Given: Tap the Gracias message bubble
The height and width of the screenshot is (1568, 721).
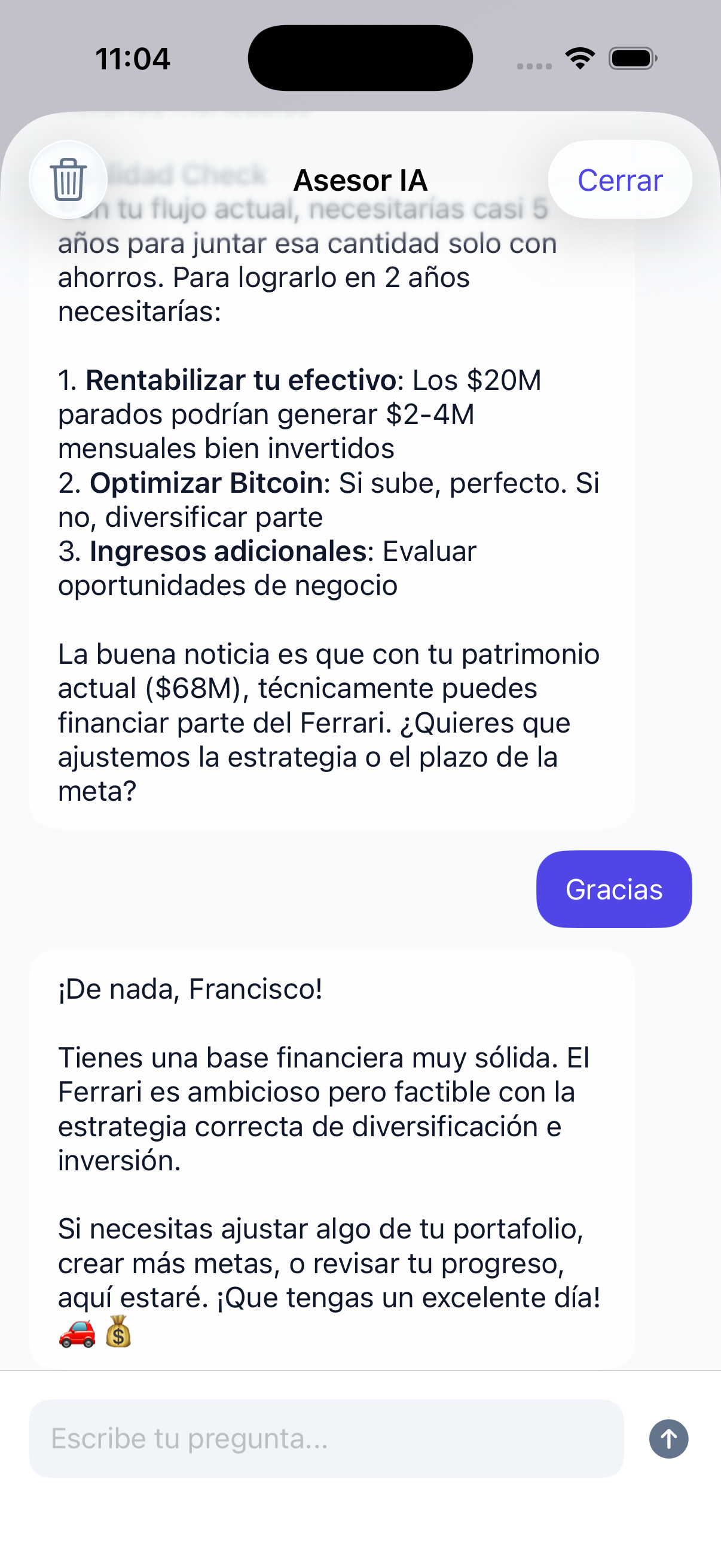Looking at the screenshot, I should click(x=613, y=889).
